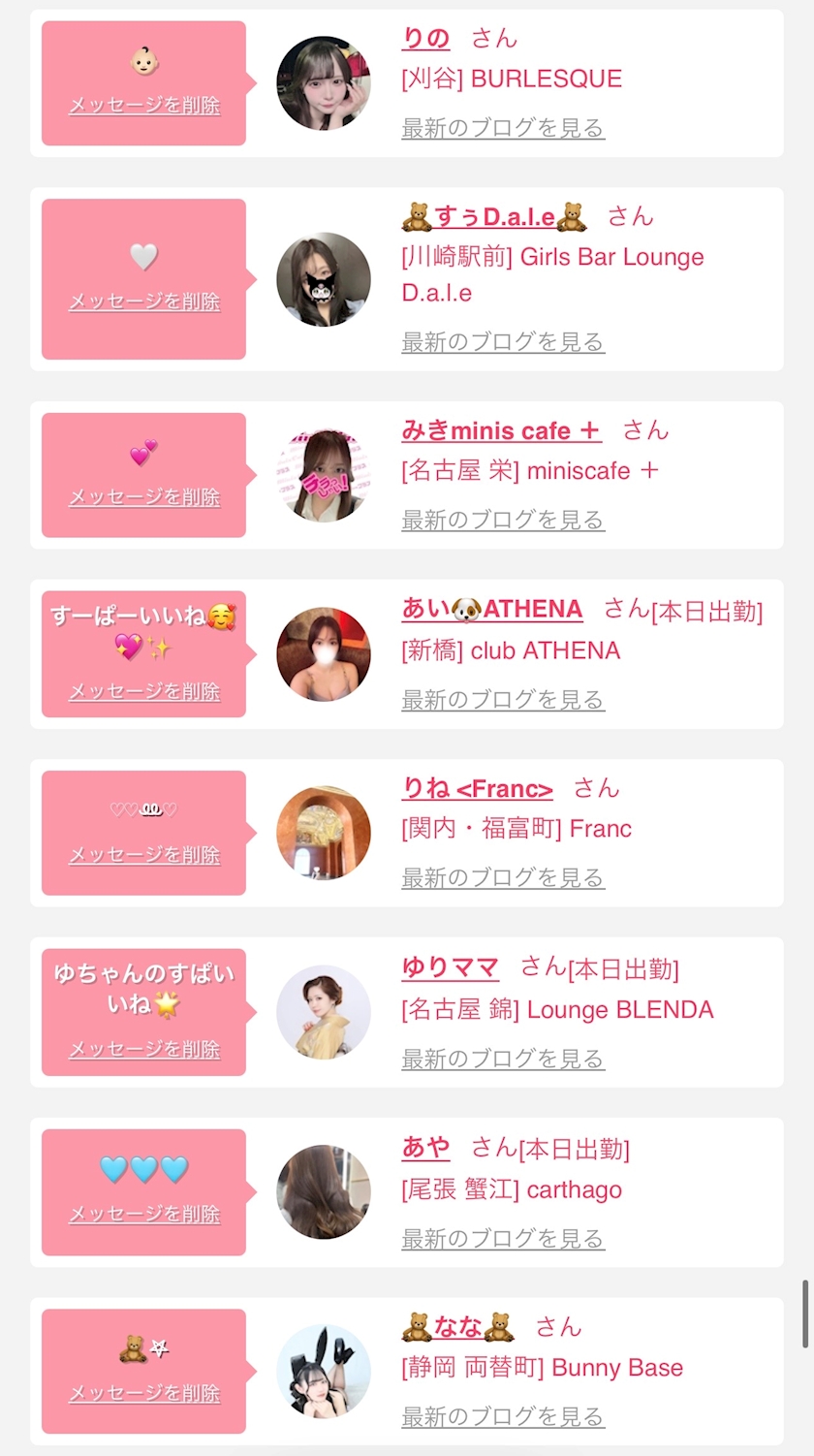Delete message for みきminis cafe +
Image resolution: width=814 pixels, height=1456 pixels.
(x=144, y=497)
